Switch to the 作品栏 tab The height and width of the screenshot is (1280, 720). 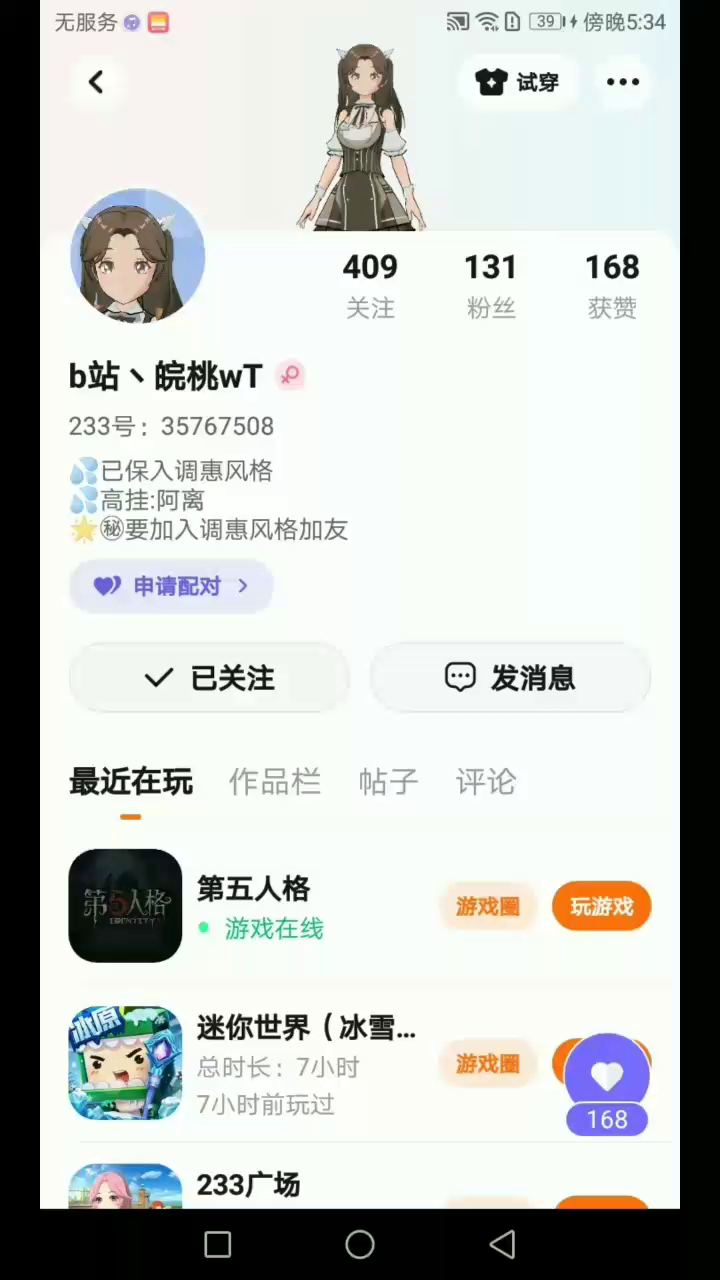pyautogui.click(x=275, y=782)
